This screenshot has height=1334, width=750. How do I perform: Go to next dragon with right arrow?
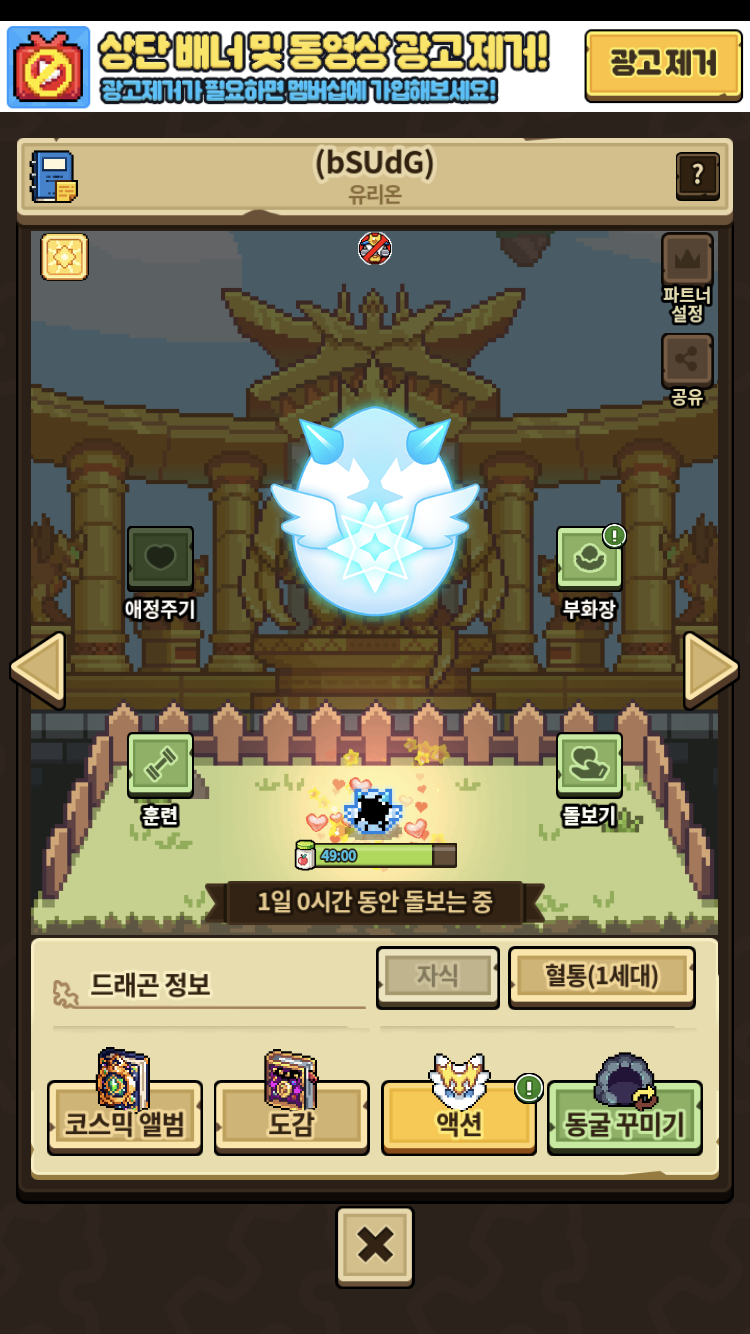[x=711, y=668]
